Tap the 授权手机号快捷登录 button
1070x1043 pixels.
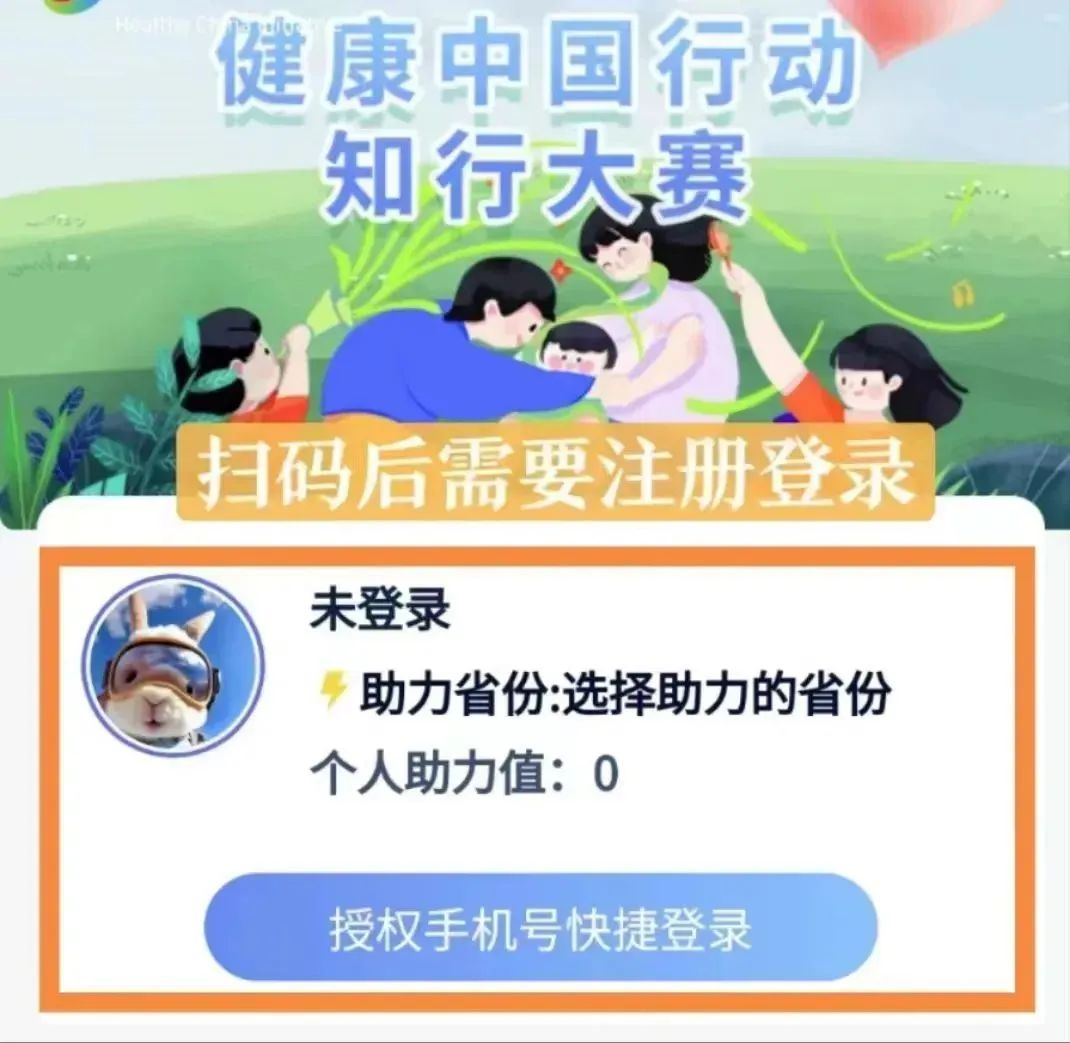point(540,929)
